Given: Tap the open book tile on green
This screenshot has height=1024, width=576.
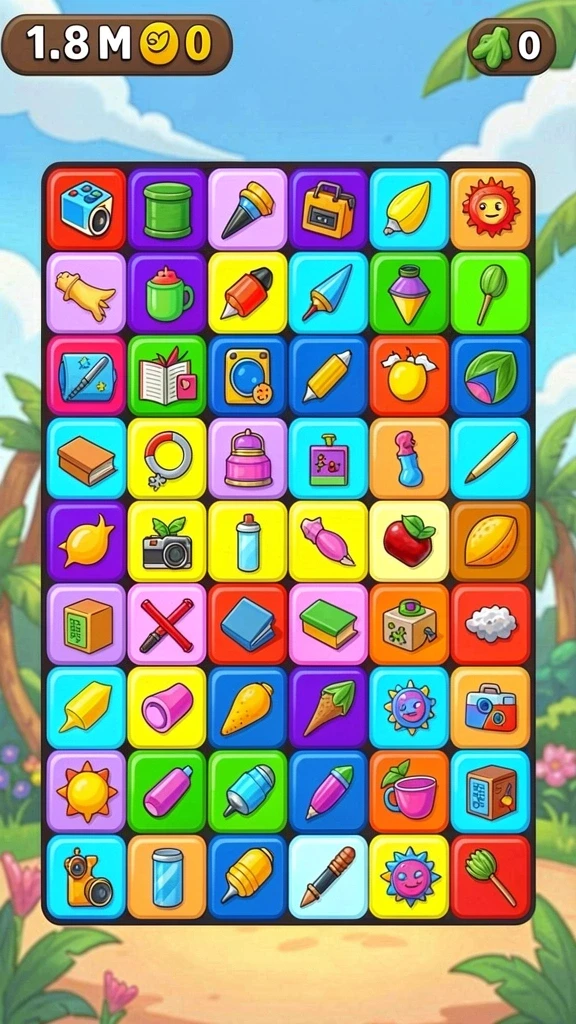Looking at the screenshot, I should coord(167,376).
